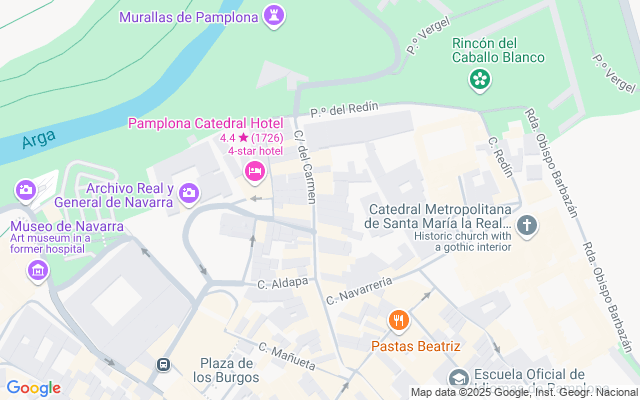Image resolution: width=640 pixels, height=400 pixels.
Task: Open Archivo Real y General de Navarra marker
Action: click(189, 191)
